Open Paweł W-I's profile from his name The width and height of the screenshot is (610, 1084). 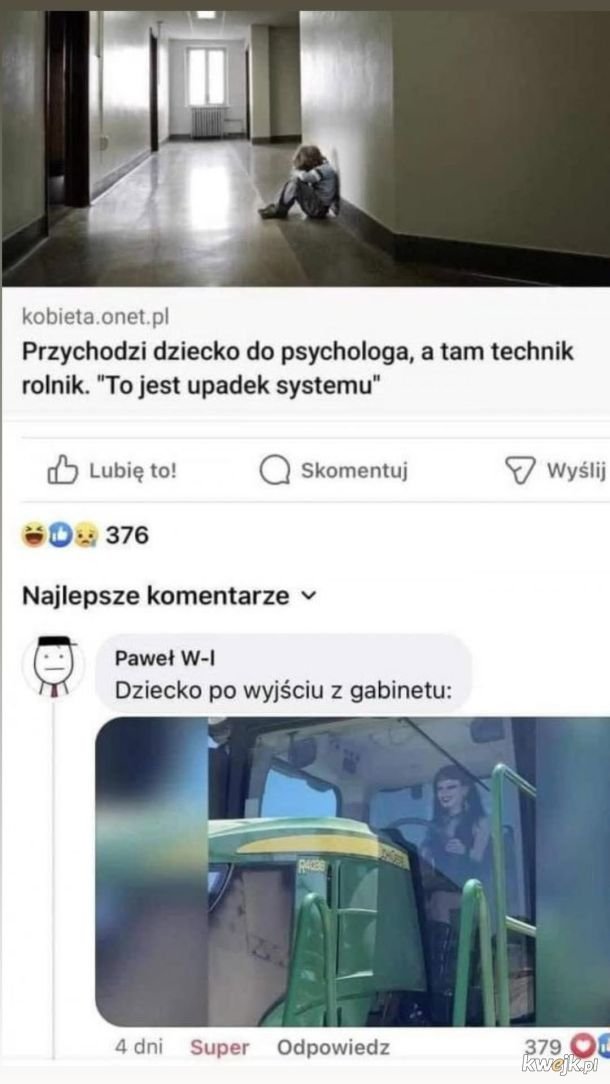click(x=165, y=659)
